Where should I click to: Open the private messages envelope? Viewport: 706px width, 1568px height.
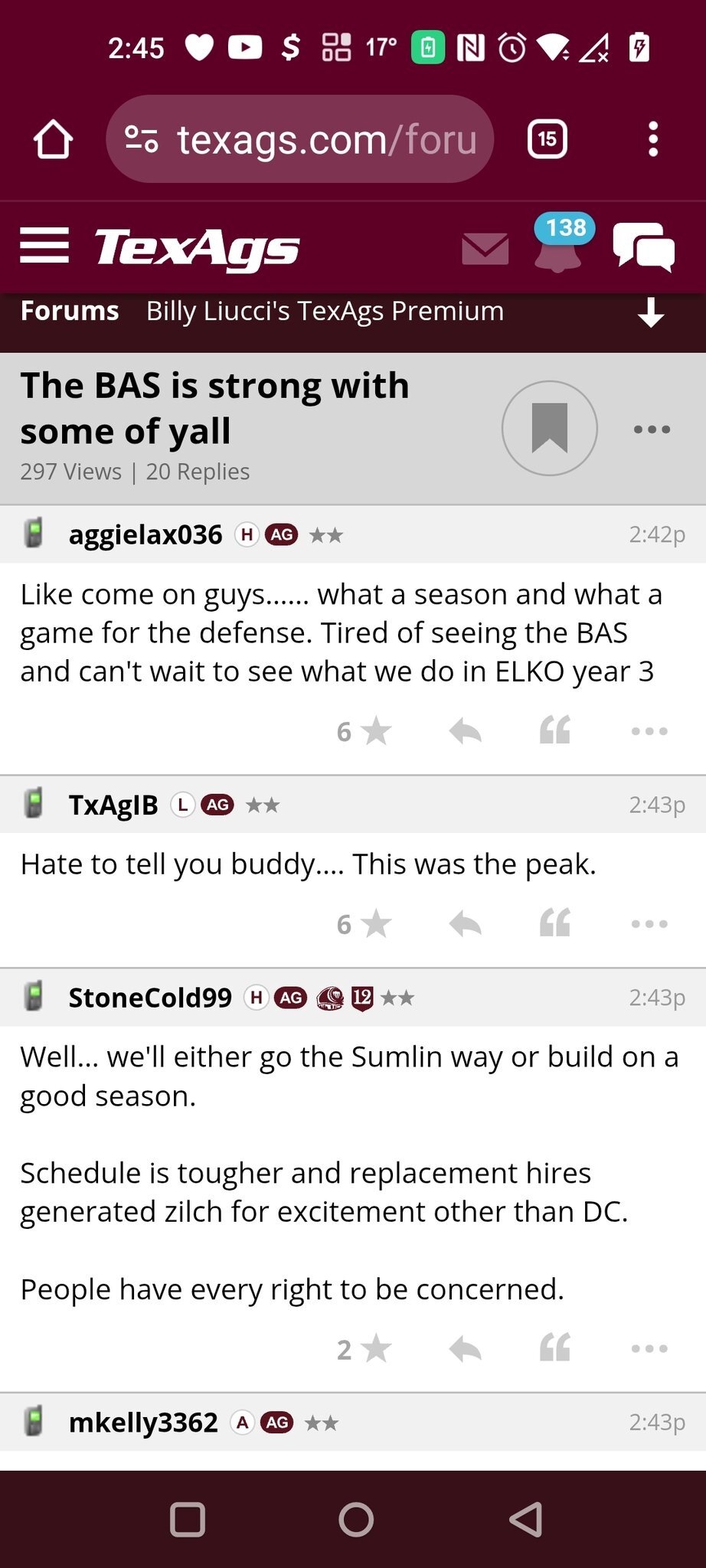click(x=485, y=249)
